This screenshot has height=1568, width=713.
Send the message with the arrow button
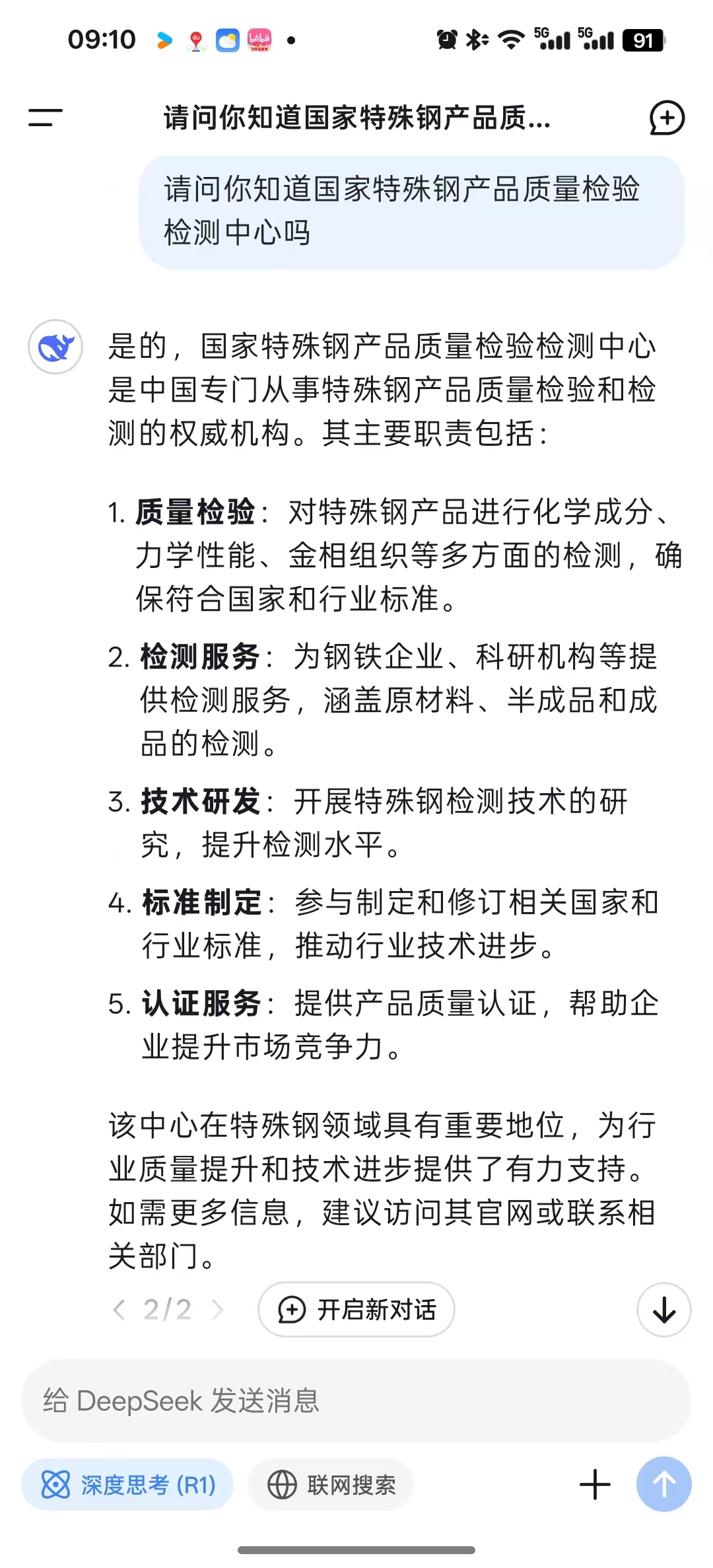pos(663,1485)
